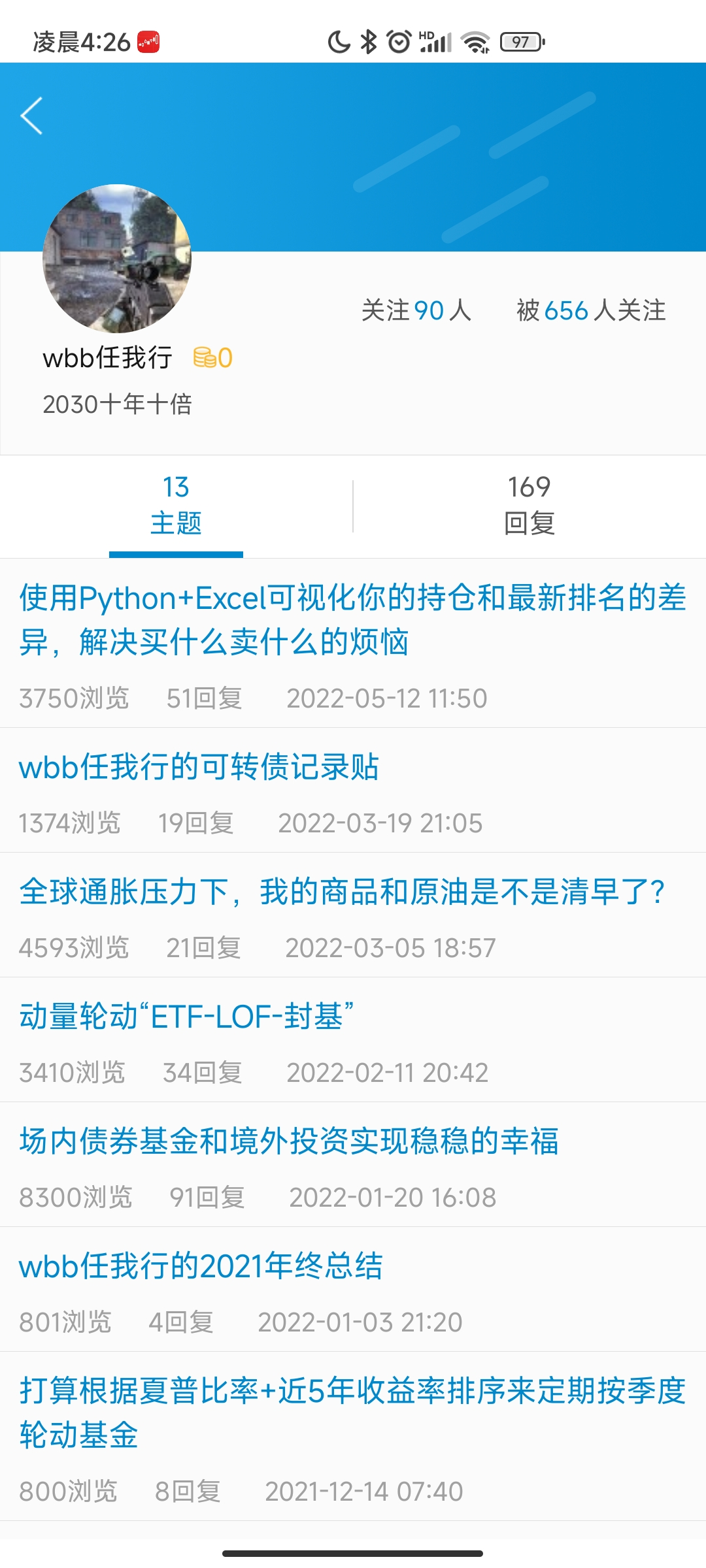
Task: Tap wbb任我行's profile avatar
Action: coord(117,259)
